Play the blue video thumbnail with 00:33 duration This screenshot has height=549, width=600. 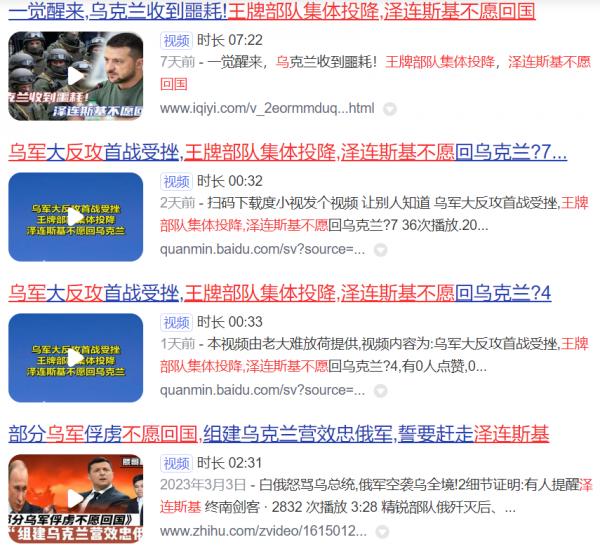75,357
